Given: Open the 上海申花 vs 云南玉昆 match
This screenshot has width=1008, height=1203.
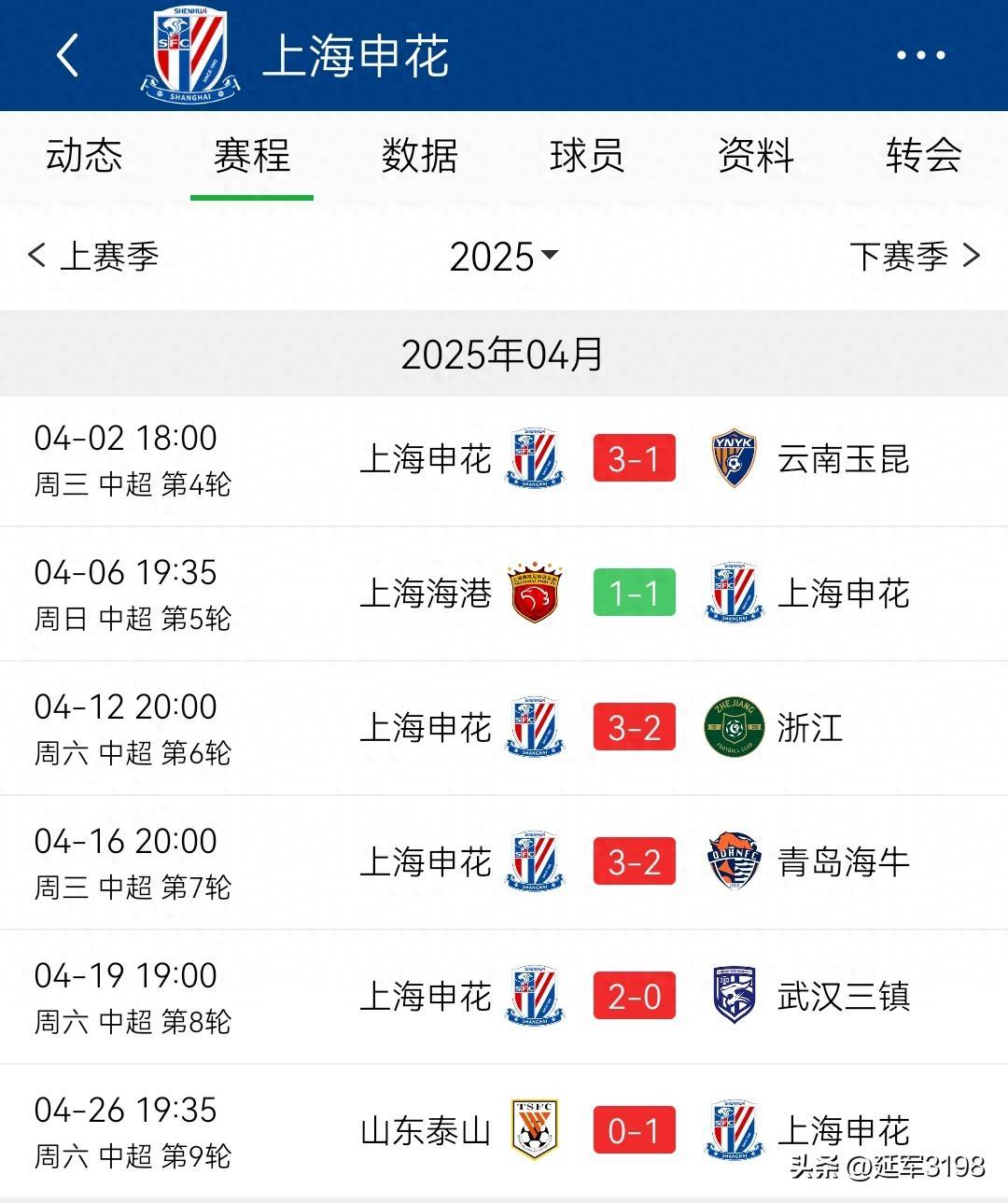Looking at the screenshot, I should 634,459.
